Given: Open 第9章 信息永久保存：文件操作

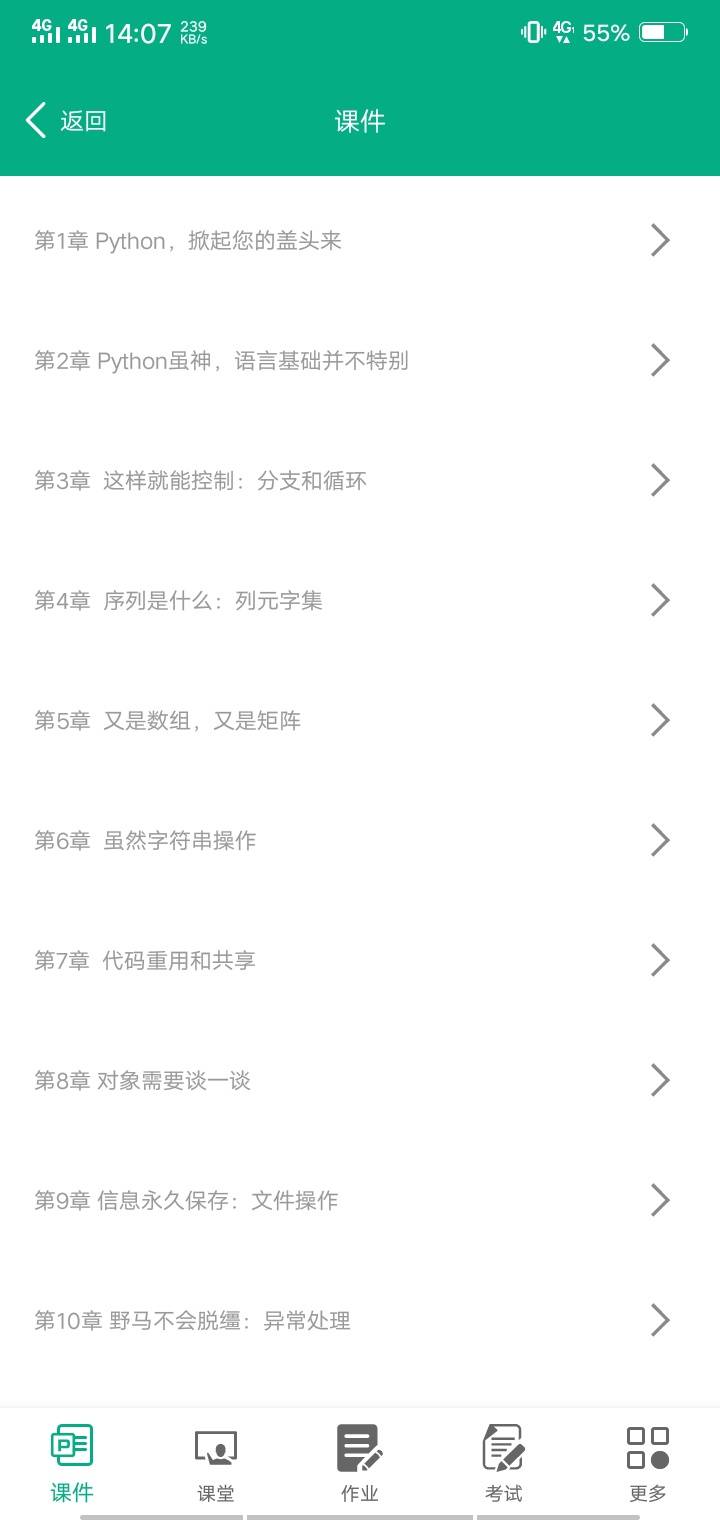Looking at the screenshot, I should coord(360,1200).
